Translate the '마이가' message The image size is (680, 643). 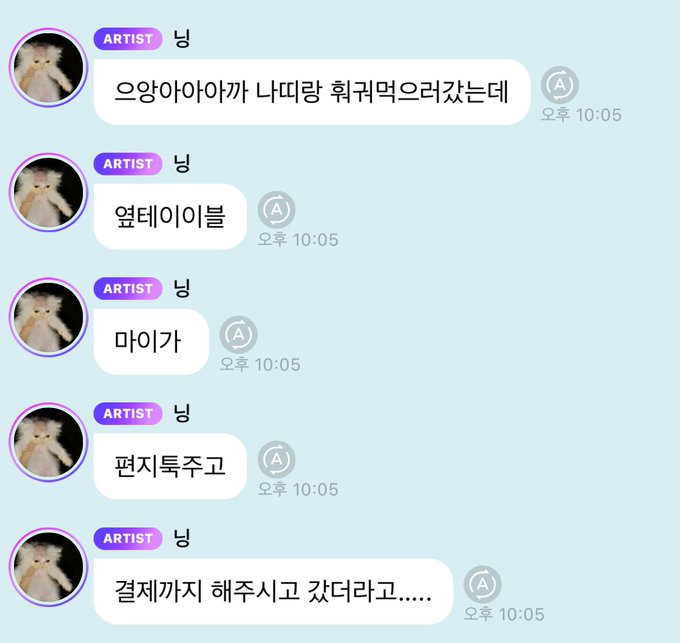[239, 335]
